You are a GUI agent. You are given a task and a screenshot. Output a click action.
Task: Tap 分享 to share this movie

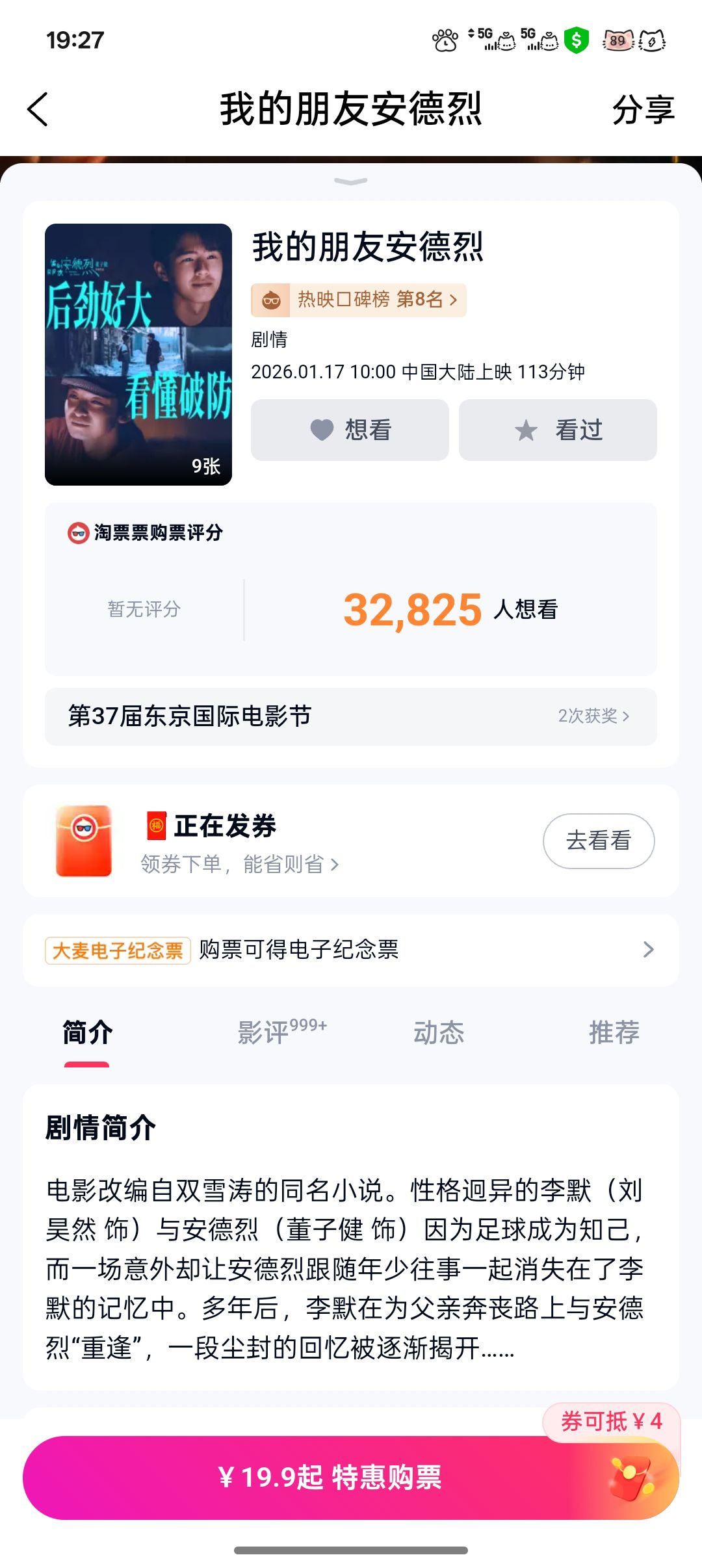[x=643, y=109]
